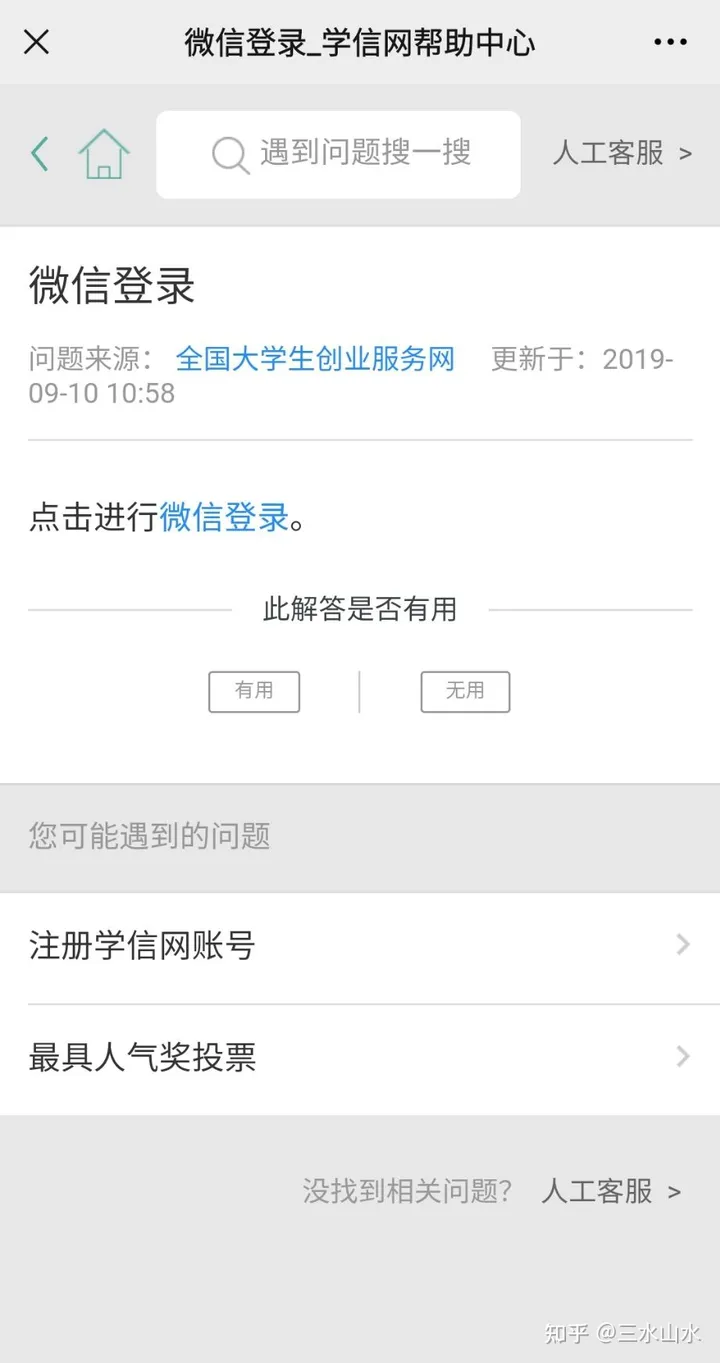Tap the divider line between feedback buttons
The image size is (720, 1363).
360,691
